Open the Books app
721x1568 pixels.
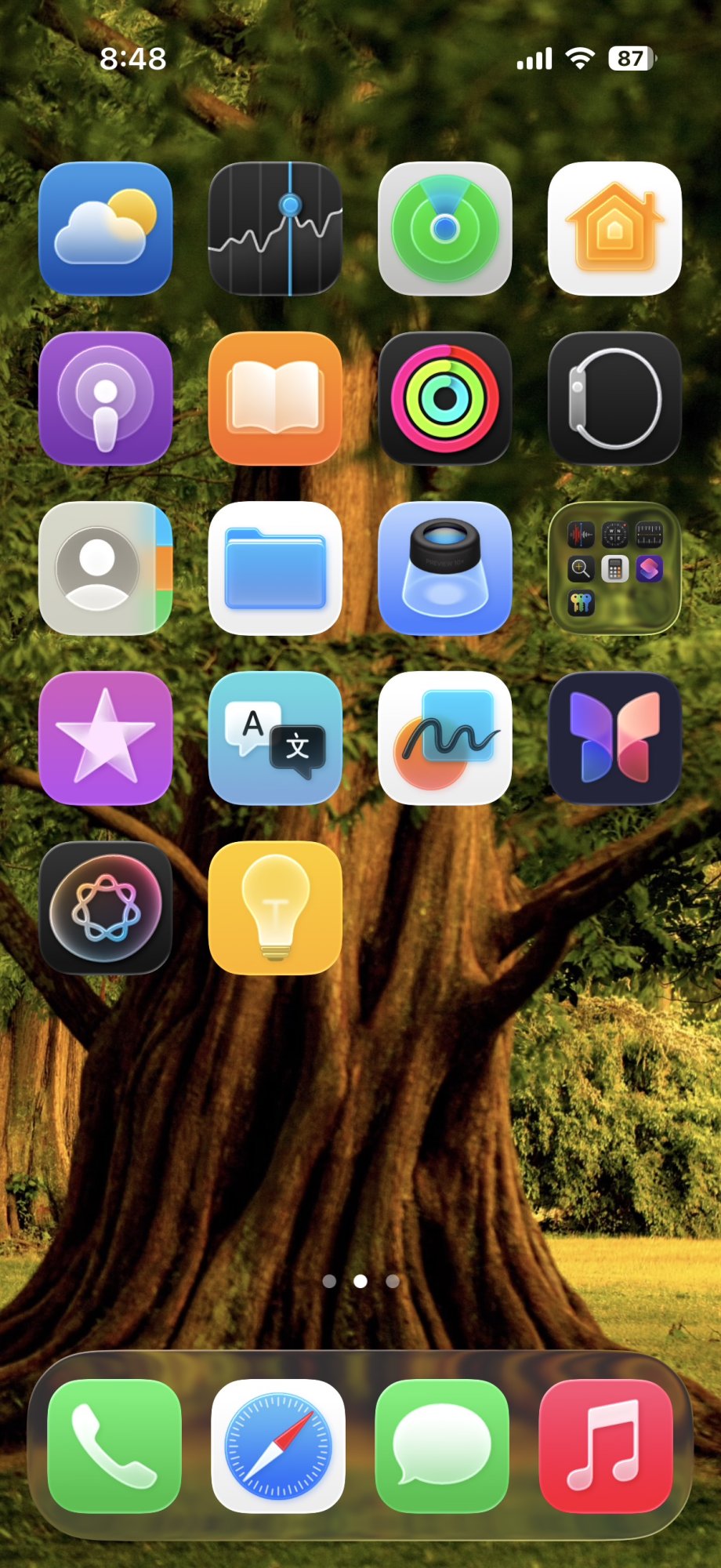275,398
